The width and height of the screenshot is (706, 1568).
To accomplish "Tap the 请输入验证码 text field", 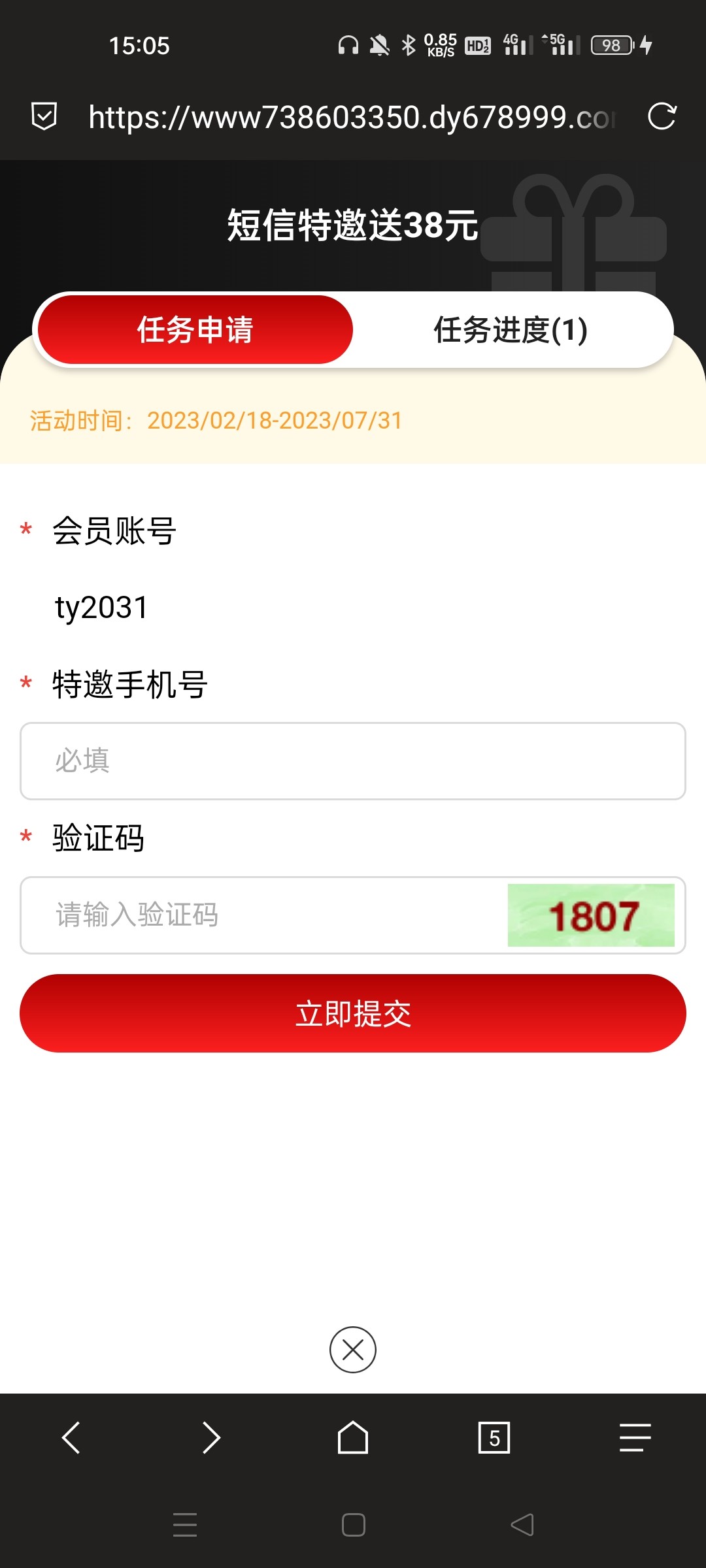I will pos(261,915).
